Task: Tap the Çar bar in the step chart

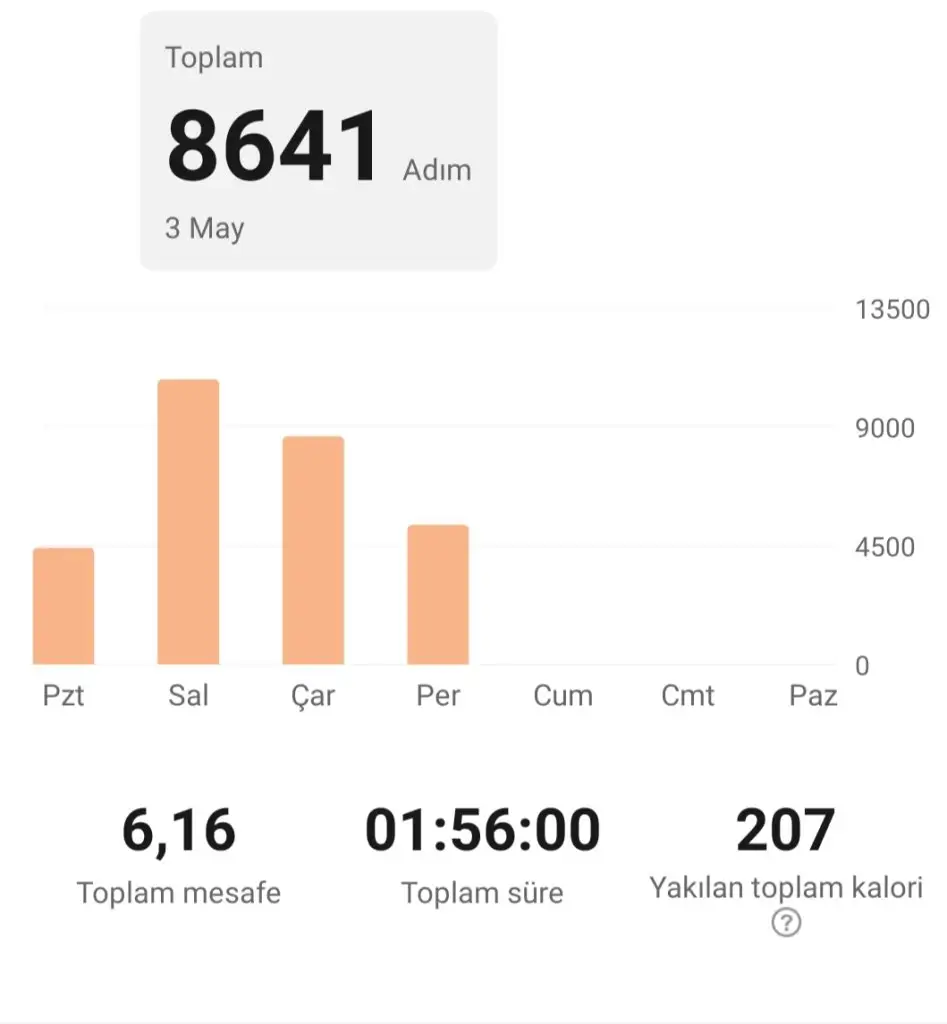Action: coord(313,550)
